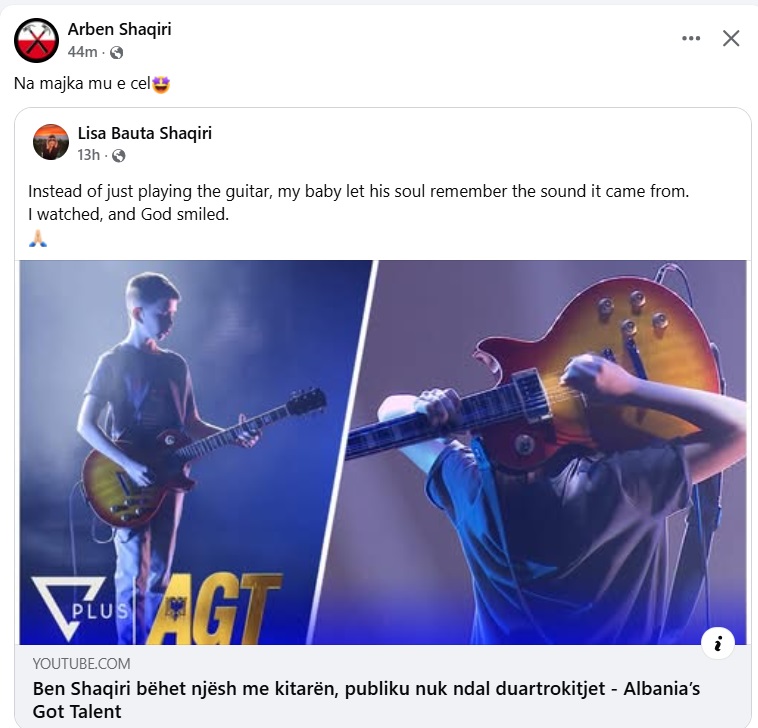
Task: Open Lisa Bauta Shaqiri's profile
Action: (144, 133)
